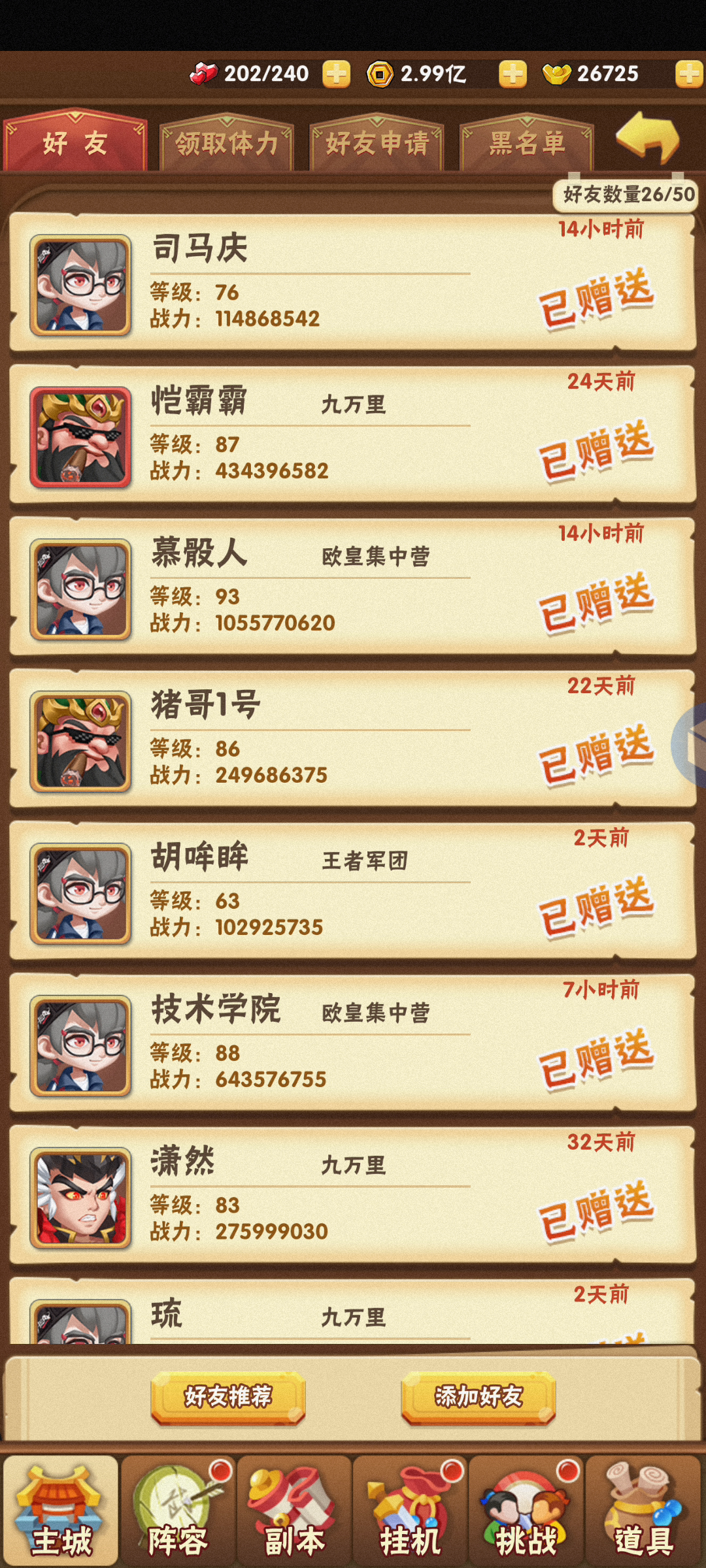
Task: Tap the plus button next to 26725 ingots
Action: point(689,74)
